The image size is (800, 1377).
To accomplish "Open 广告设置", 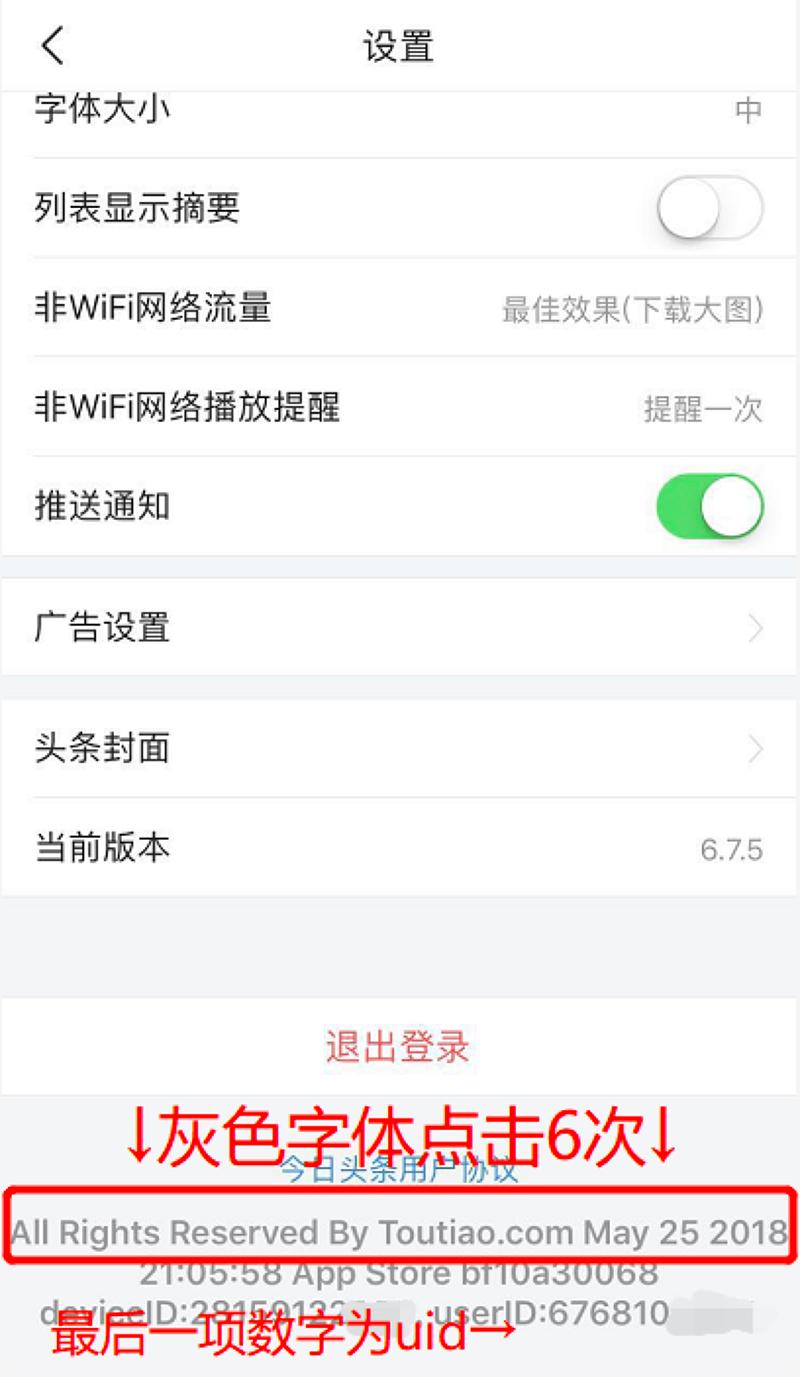I will (400, 628).
